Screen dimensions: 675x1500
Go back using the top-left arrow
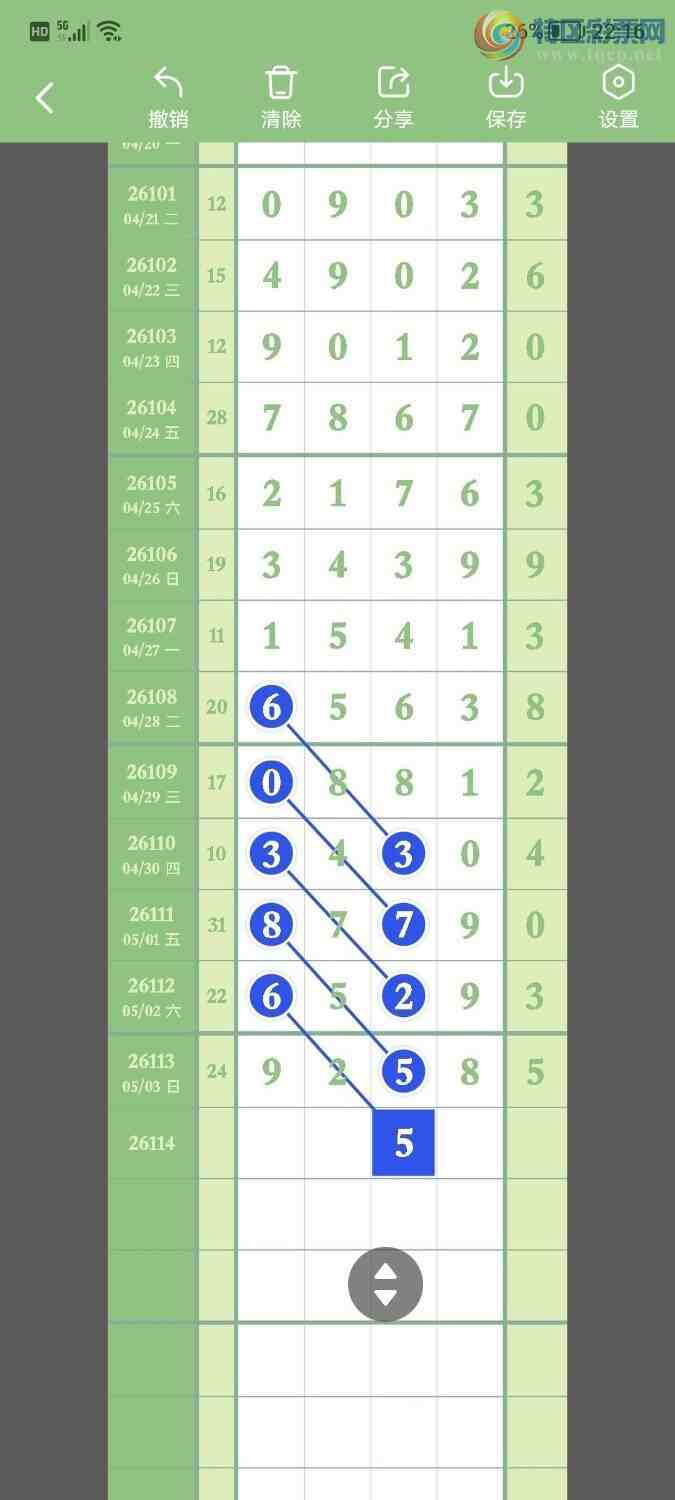click(45, 98)
